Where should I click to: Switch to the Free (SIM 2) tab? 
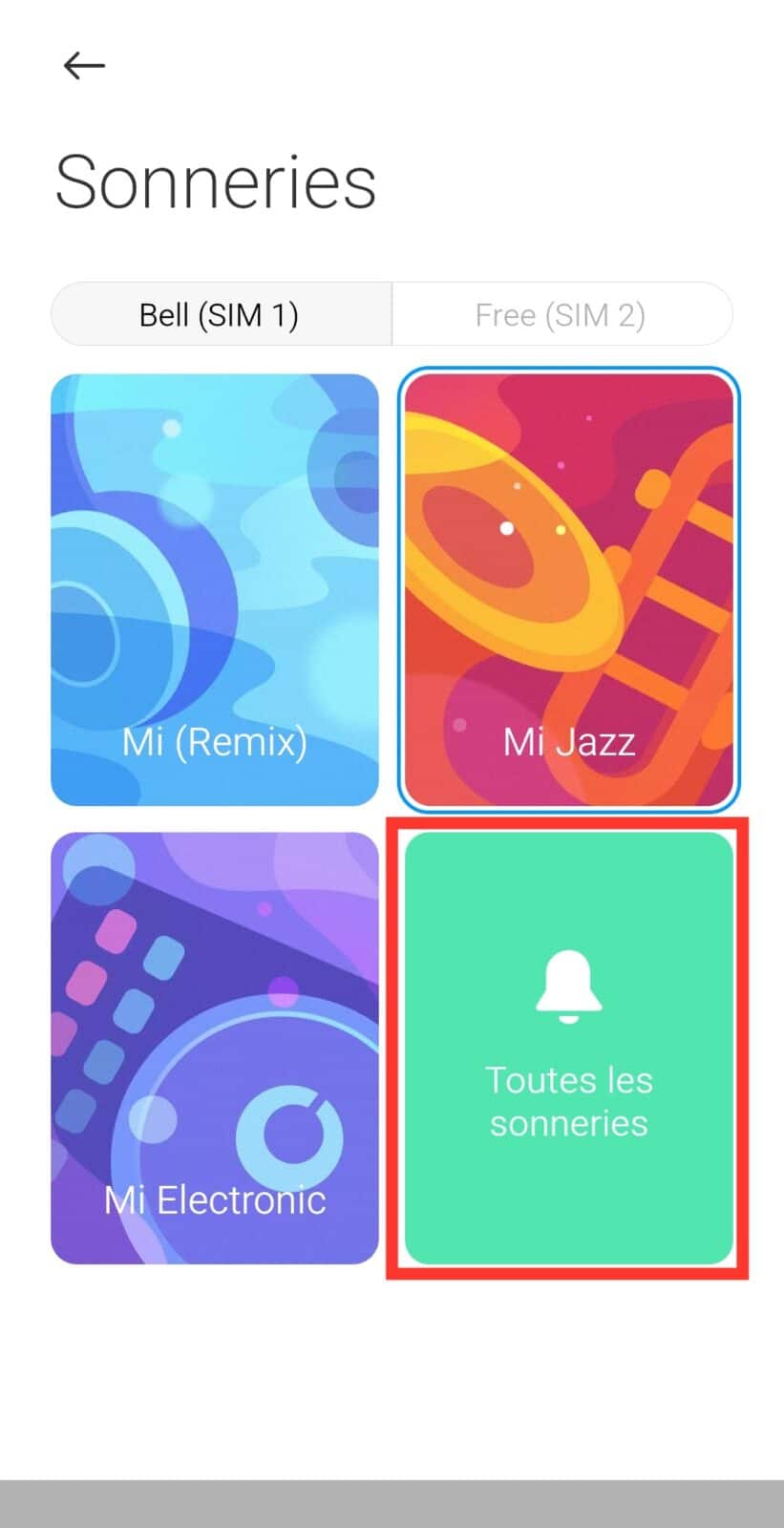point(562,314)
